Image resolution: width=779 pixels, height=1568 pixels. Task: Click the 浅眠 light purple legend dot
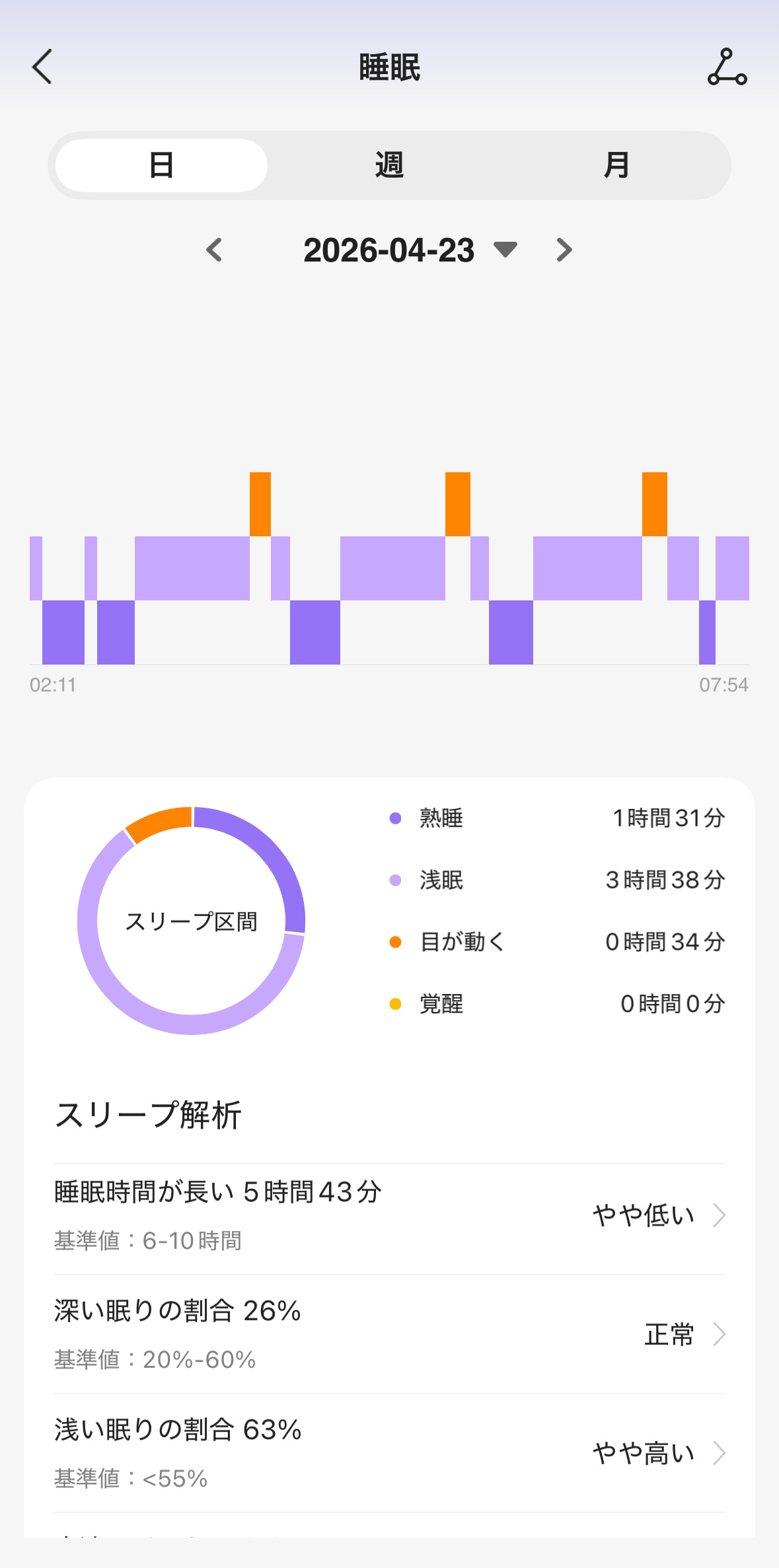click(x=394, y=880)
